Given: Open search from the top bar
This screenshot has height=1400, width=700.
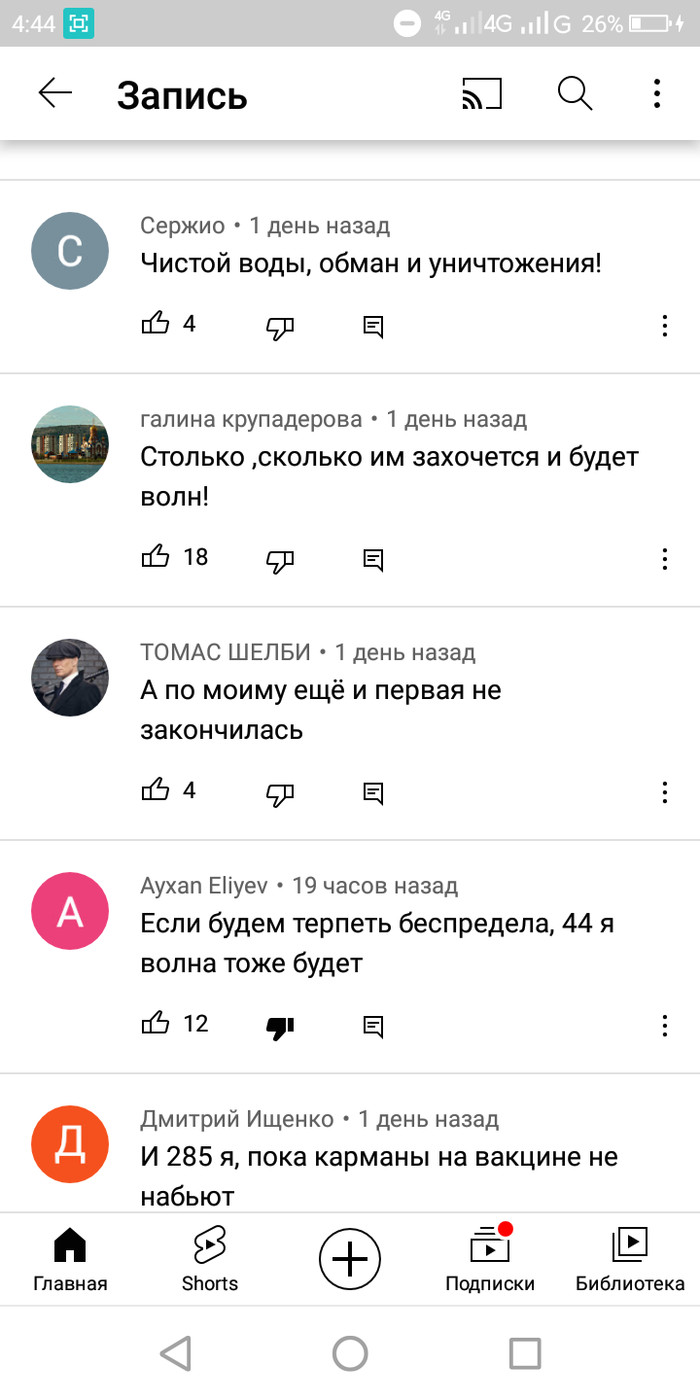Looking at the screenshot, I should (x=574, y=94).
